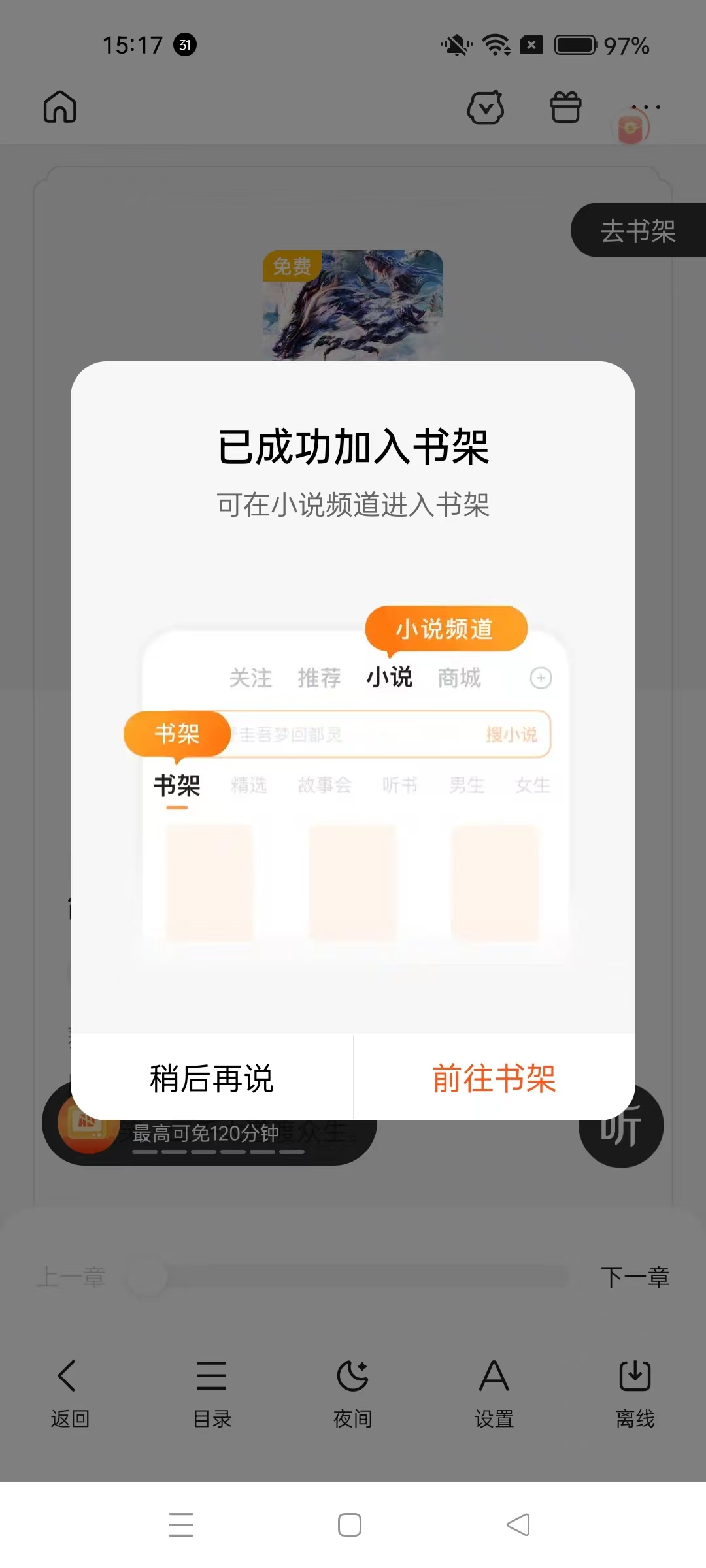This screenshot has width=706, height=1568.
Task: Tap the 听 listen button
Action: tap(620, 1126)
